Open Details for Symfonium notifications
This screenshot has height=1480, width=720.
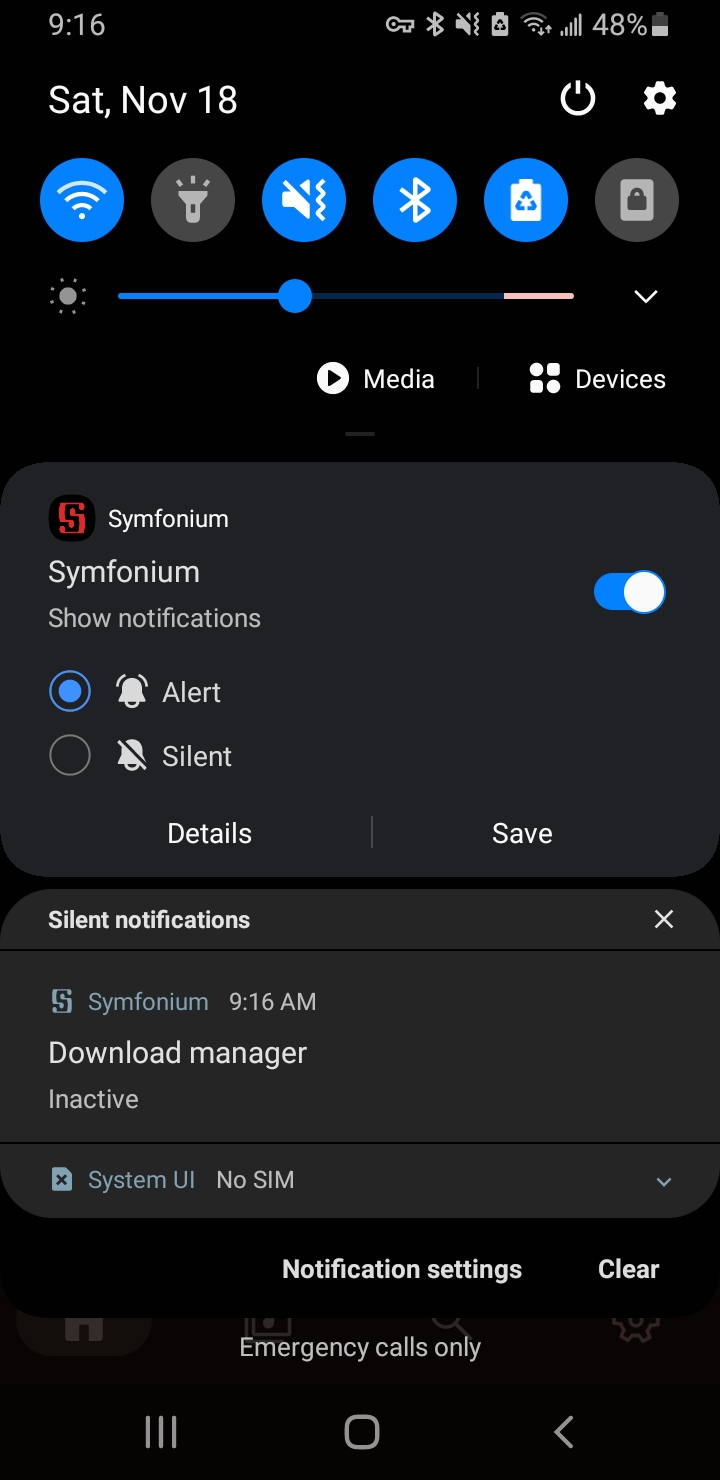pyautogui.click(x=210, y=833)
